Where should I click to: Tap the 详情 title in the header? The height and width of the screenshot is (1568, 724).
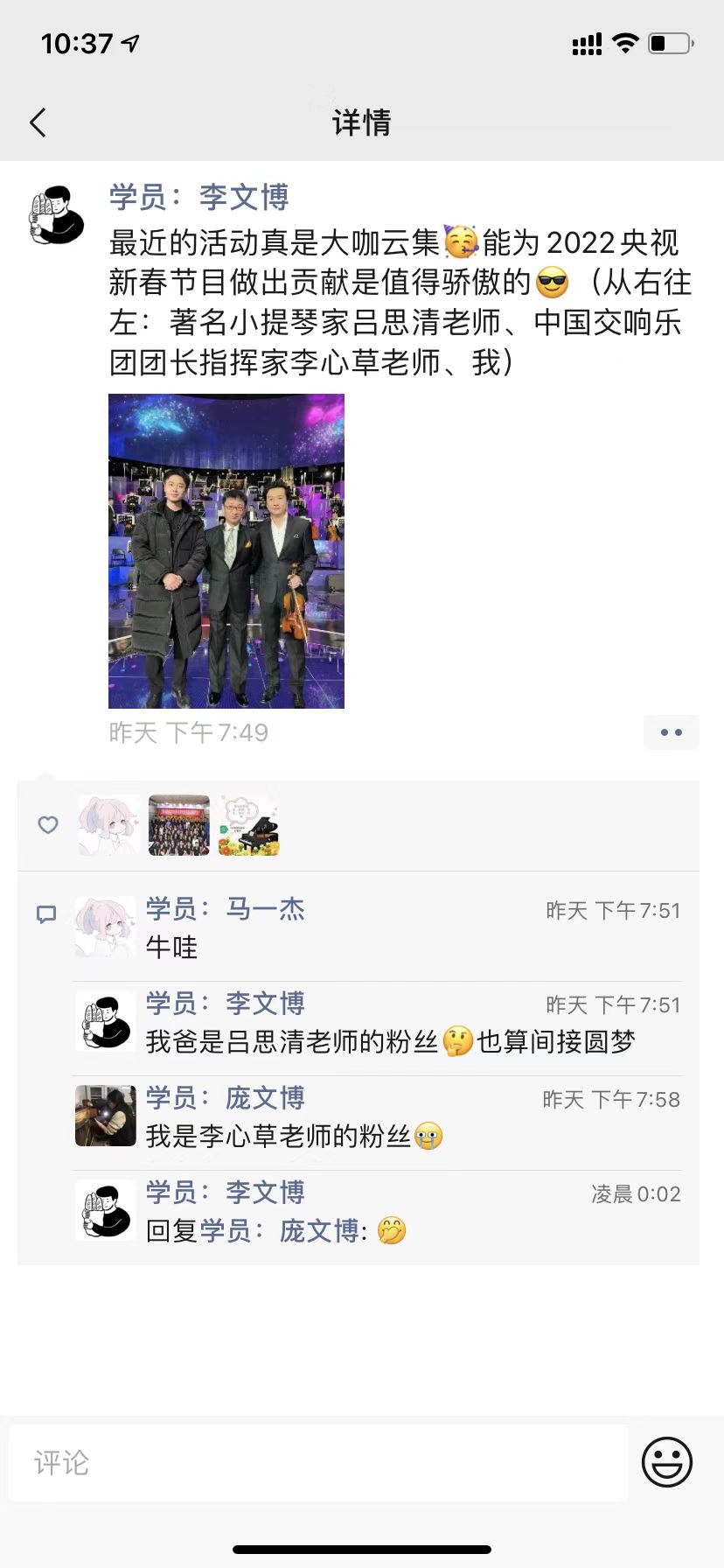(x=361, y=122)
